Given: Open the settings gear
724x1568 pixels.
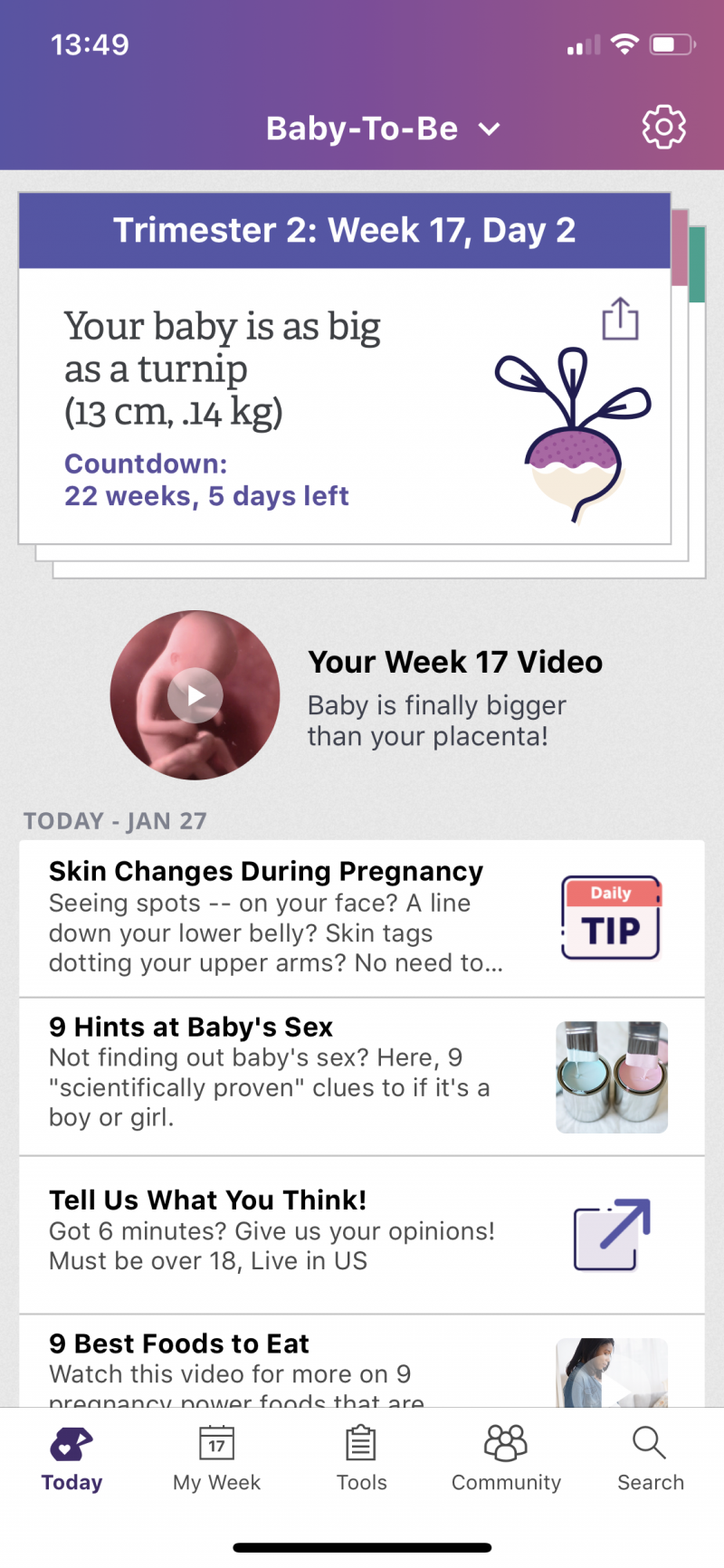Looking at the screenshot, I should tap(663, 128).
